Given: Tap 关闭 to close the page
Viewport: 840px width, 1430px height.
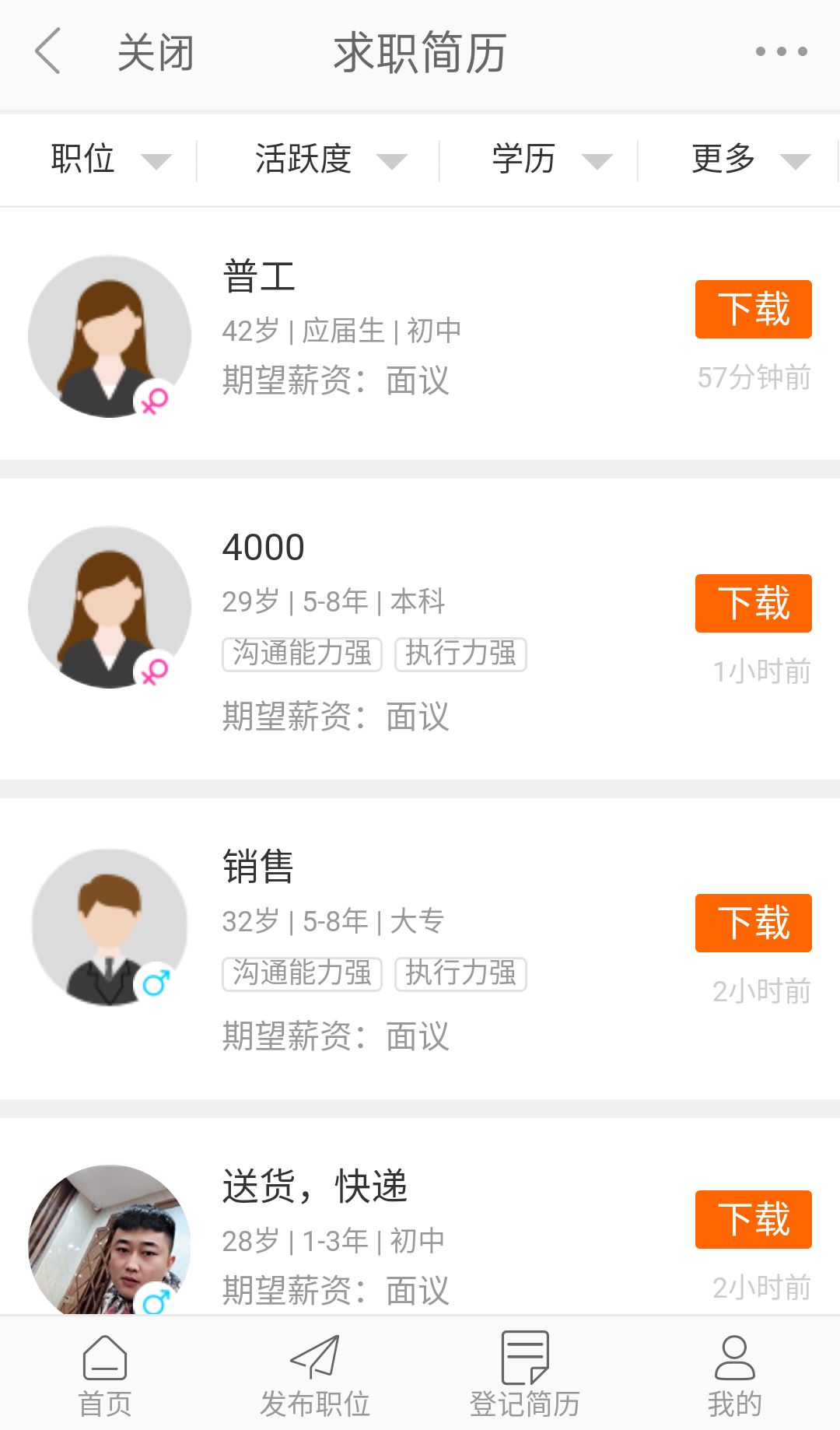Looking at the screenshot, I should 156,53.
